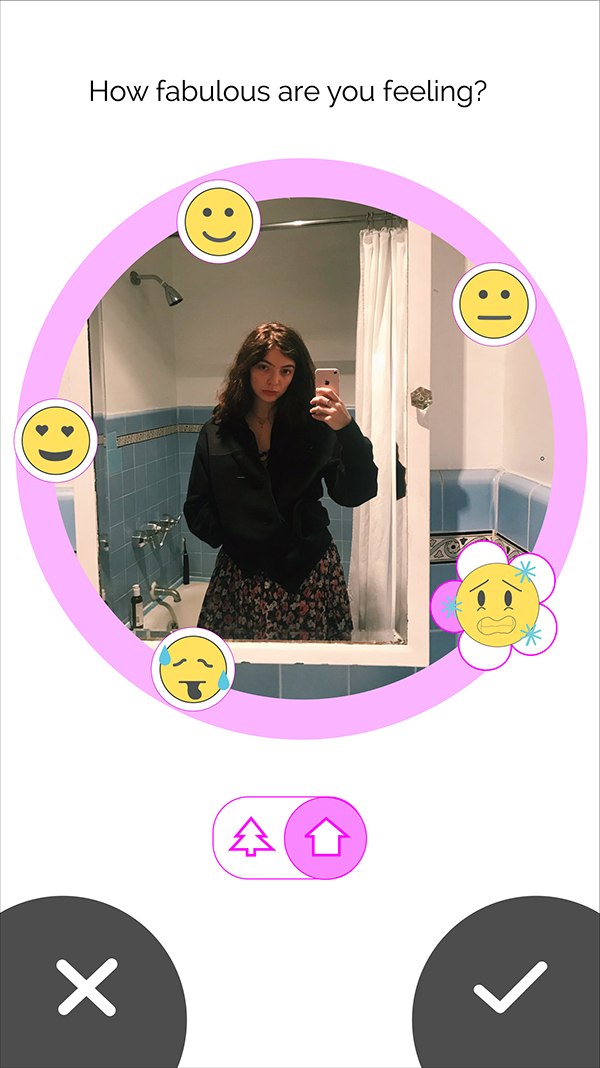
Task: Select the house indoors option
Action: click(326, 838)
